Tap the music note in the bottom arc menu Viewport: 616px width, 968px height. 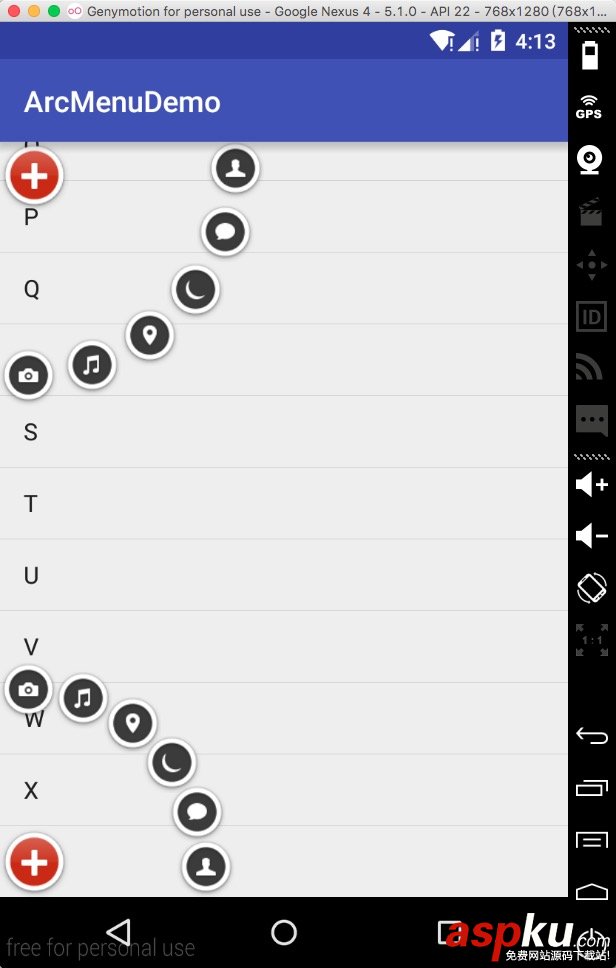coord(83,697)
